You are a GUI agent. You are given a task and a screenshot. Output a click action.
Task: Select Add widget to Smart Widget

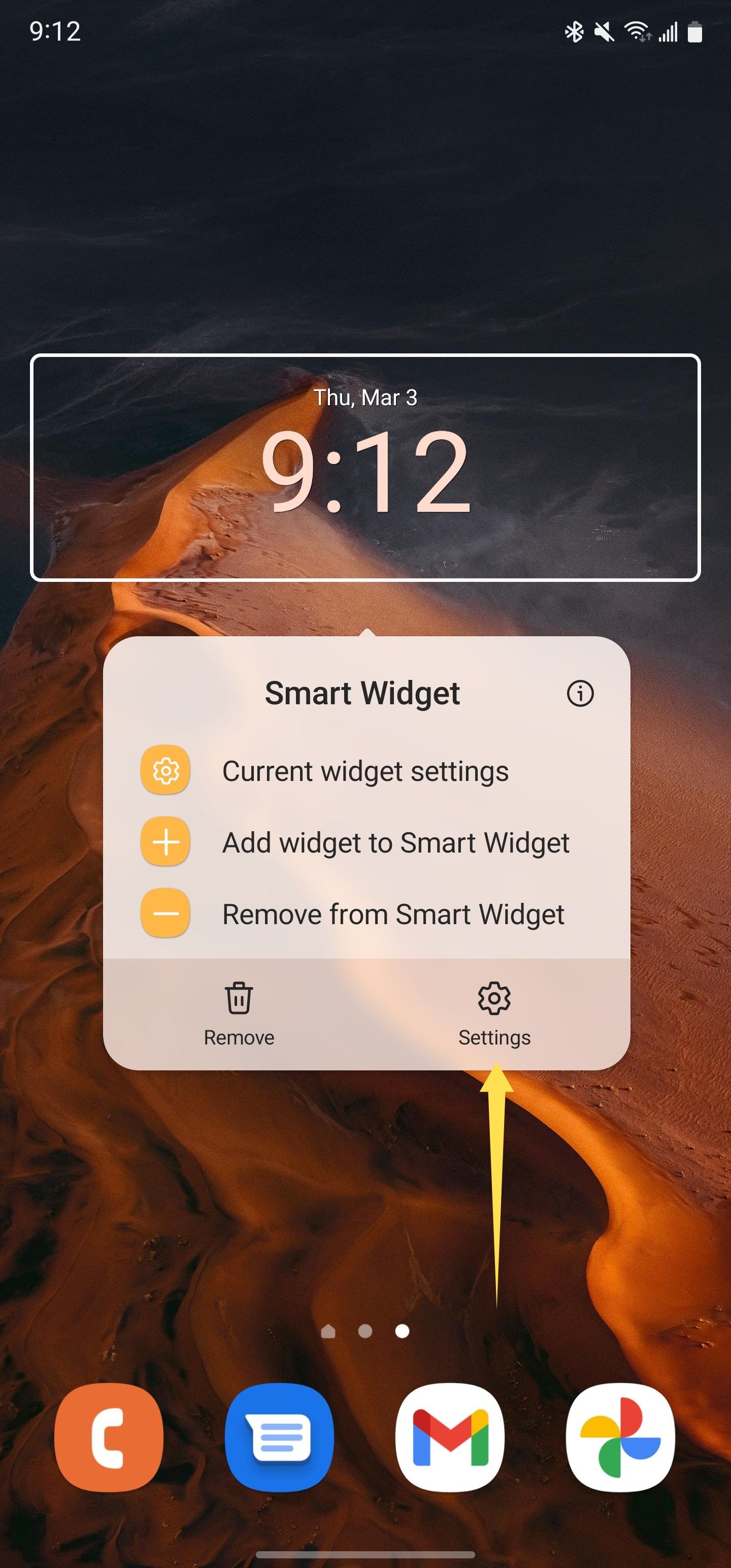367,842
